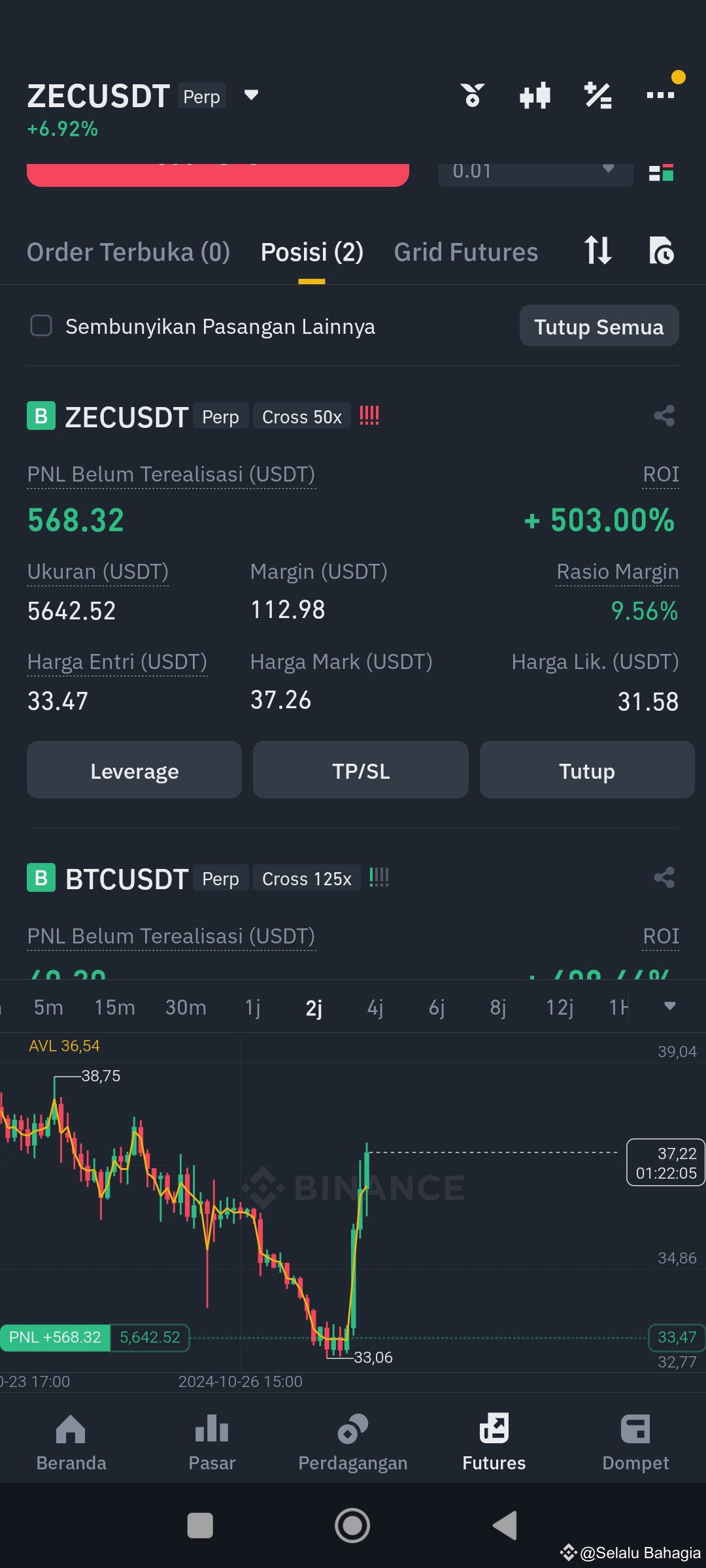Screen dimensions: 706x1568
Task: Open the trade history document icon
Action: 662,252
